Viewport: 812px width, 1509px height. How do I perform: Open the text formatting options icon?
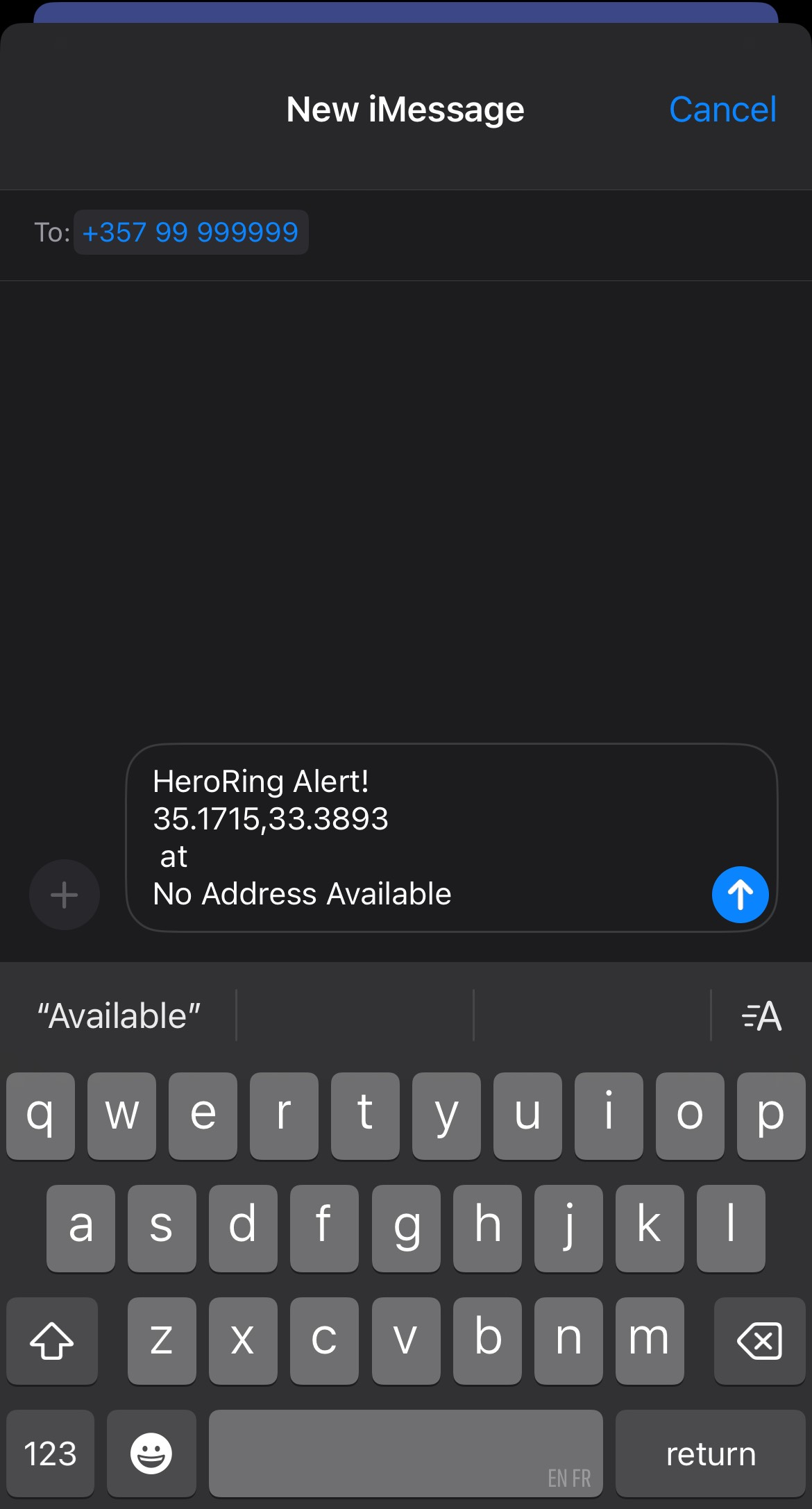761,1017
